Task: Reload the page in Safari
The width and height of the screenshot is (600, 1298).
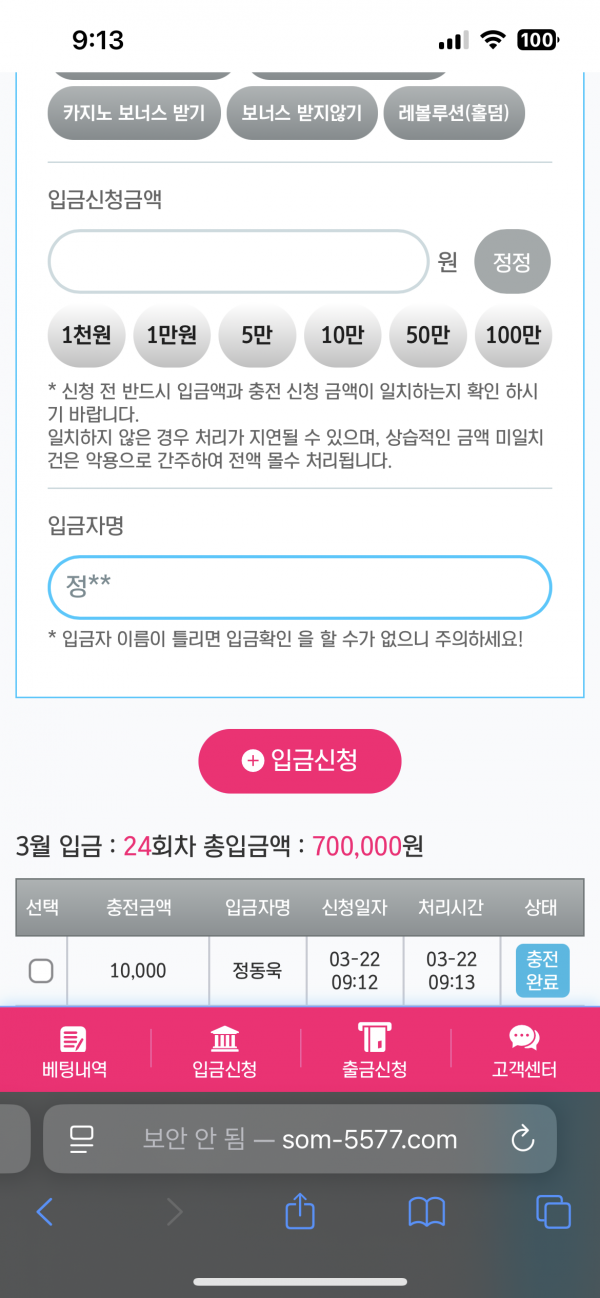Action: tap(523, 1139)
